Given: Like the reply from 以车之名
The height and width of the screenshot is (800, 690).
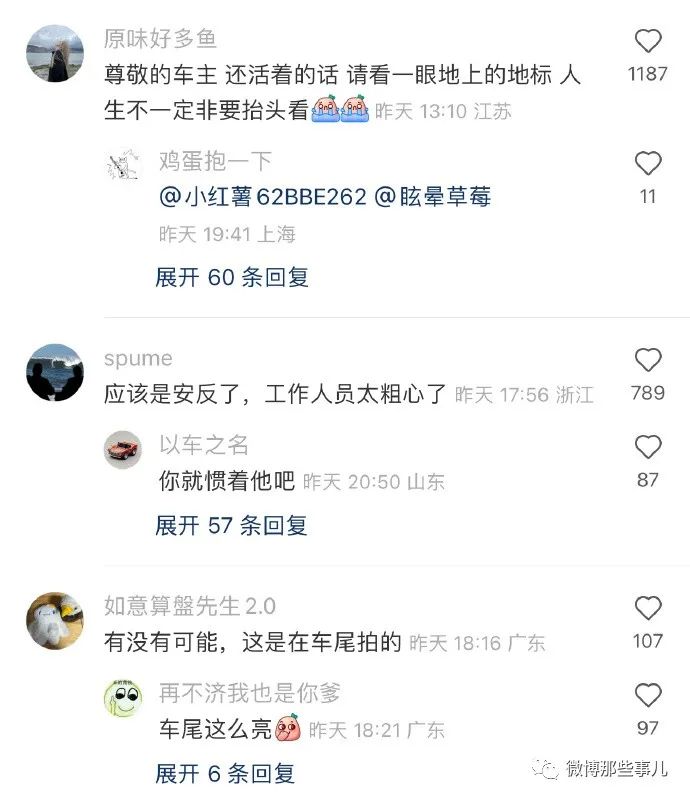Looking at the screenshot, I should 648,447.
